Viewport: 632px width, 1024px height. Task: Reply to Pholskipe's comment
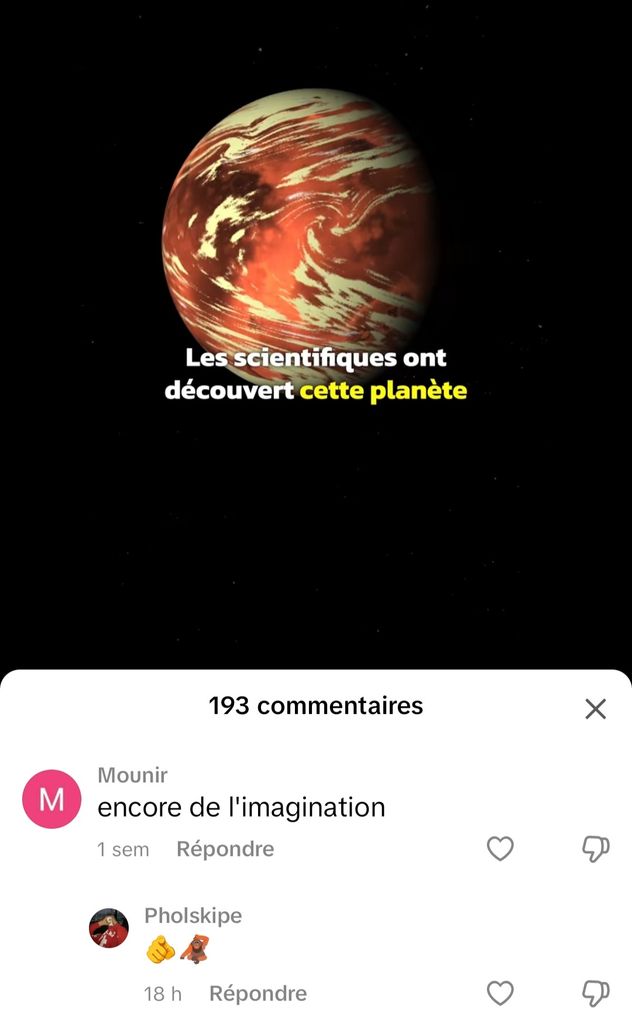point(258,993)
